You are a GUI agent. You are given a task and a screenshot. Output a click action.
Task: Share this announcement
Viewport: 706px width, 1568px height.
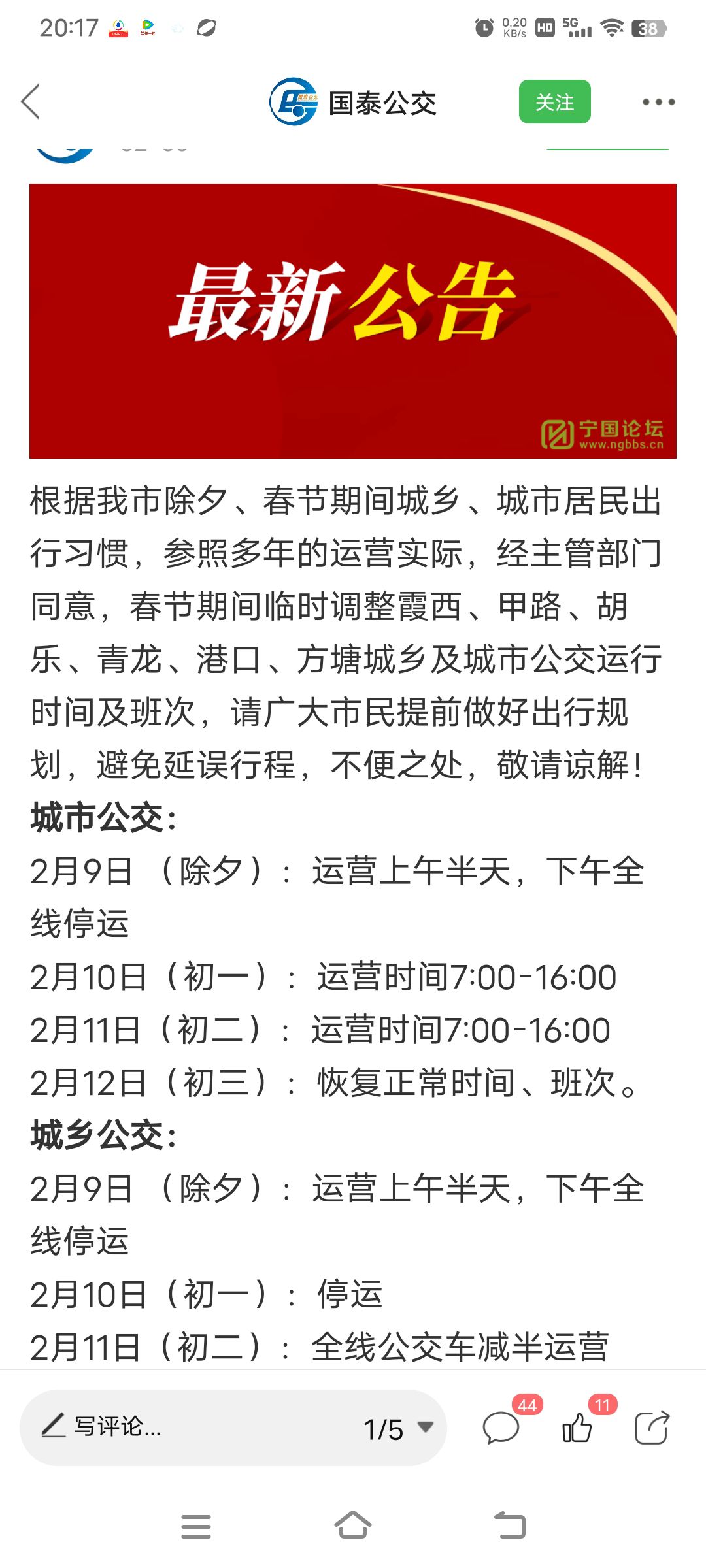tap(652, 1427)
